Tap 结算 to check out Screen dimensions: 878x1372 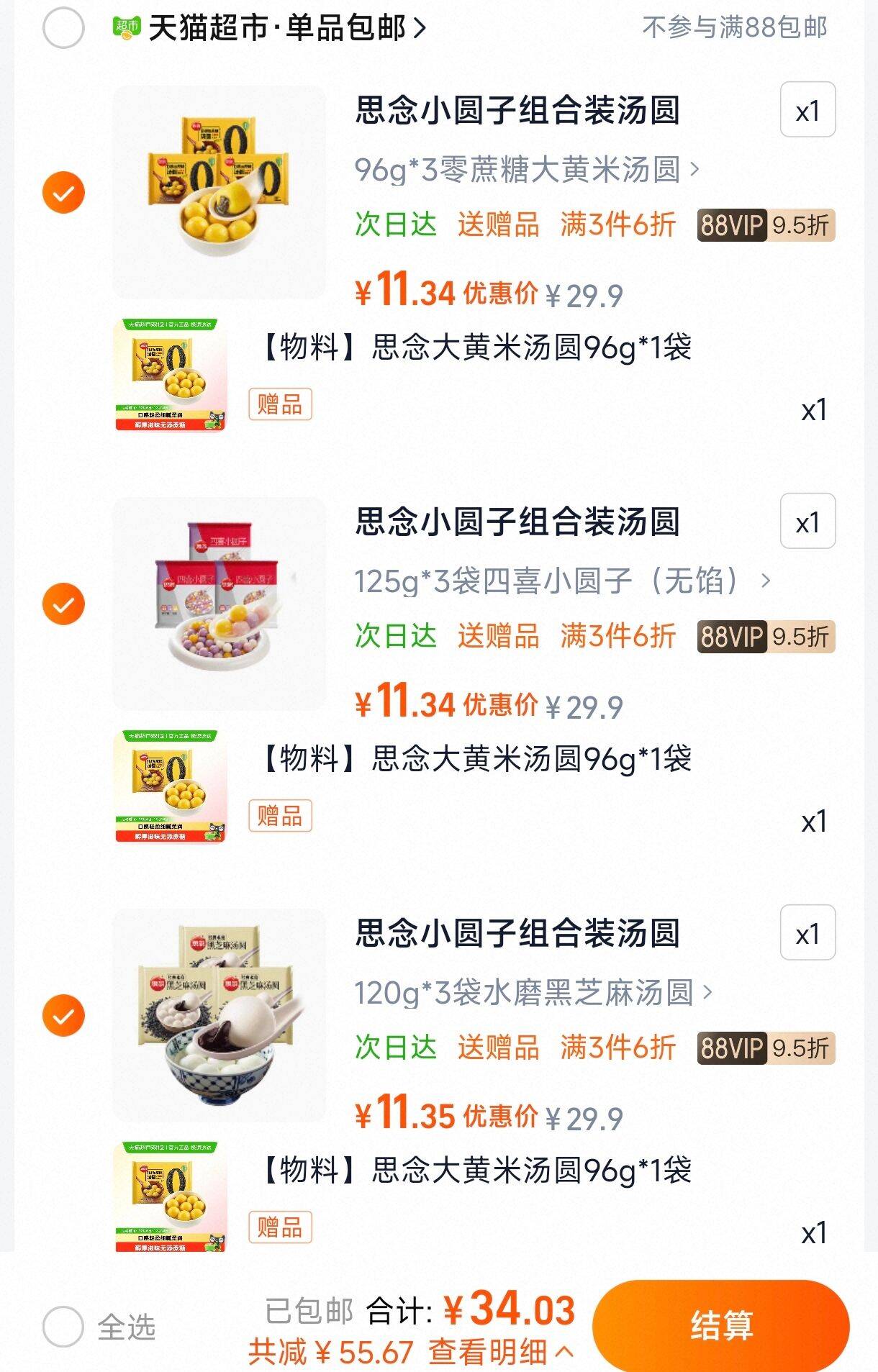click(720, 1325)
